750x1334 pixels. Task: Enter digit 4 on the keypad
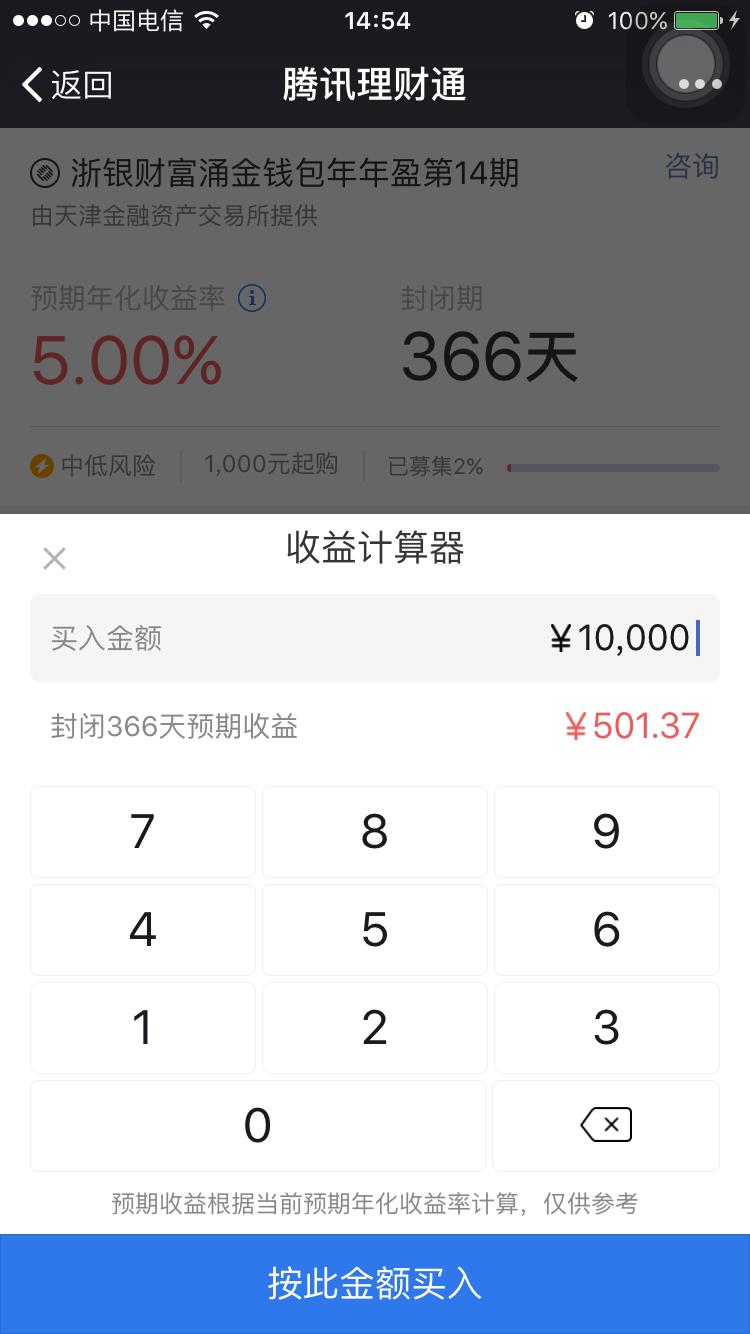click(143, 930)
